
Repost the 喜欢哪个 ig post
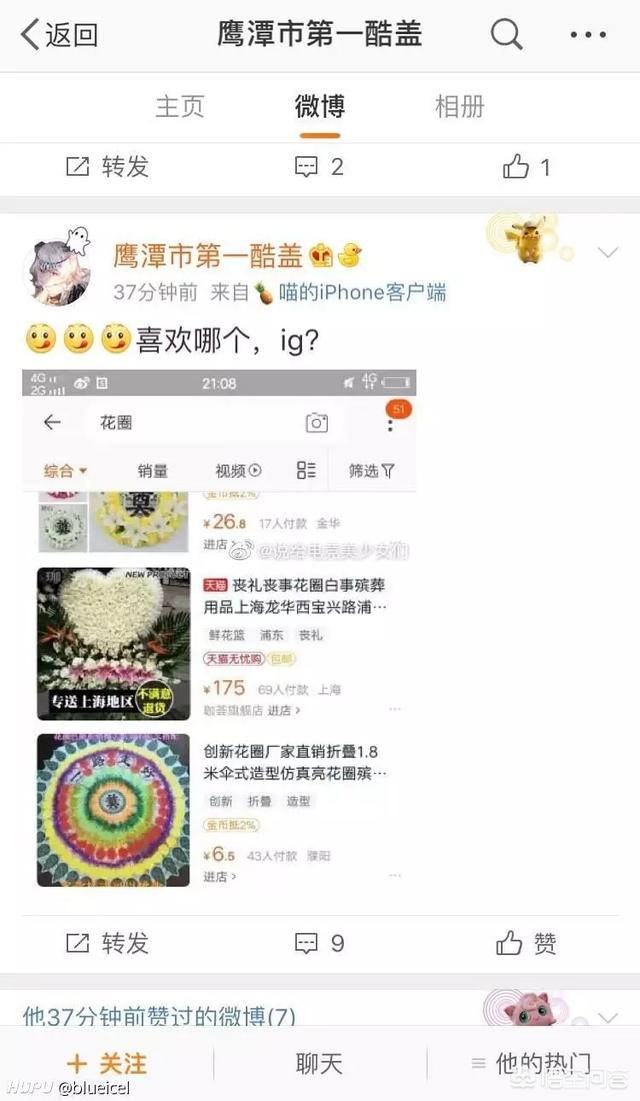[107, 943]
